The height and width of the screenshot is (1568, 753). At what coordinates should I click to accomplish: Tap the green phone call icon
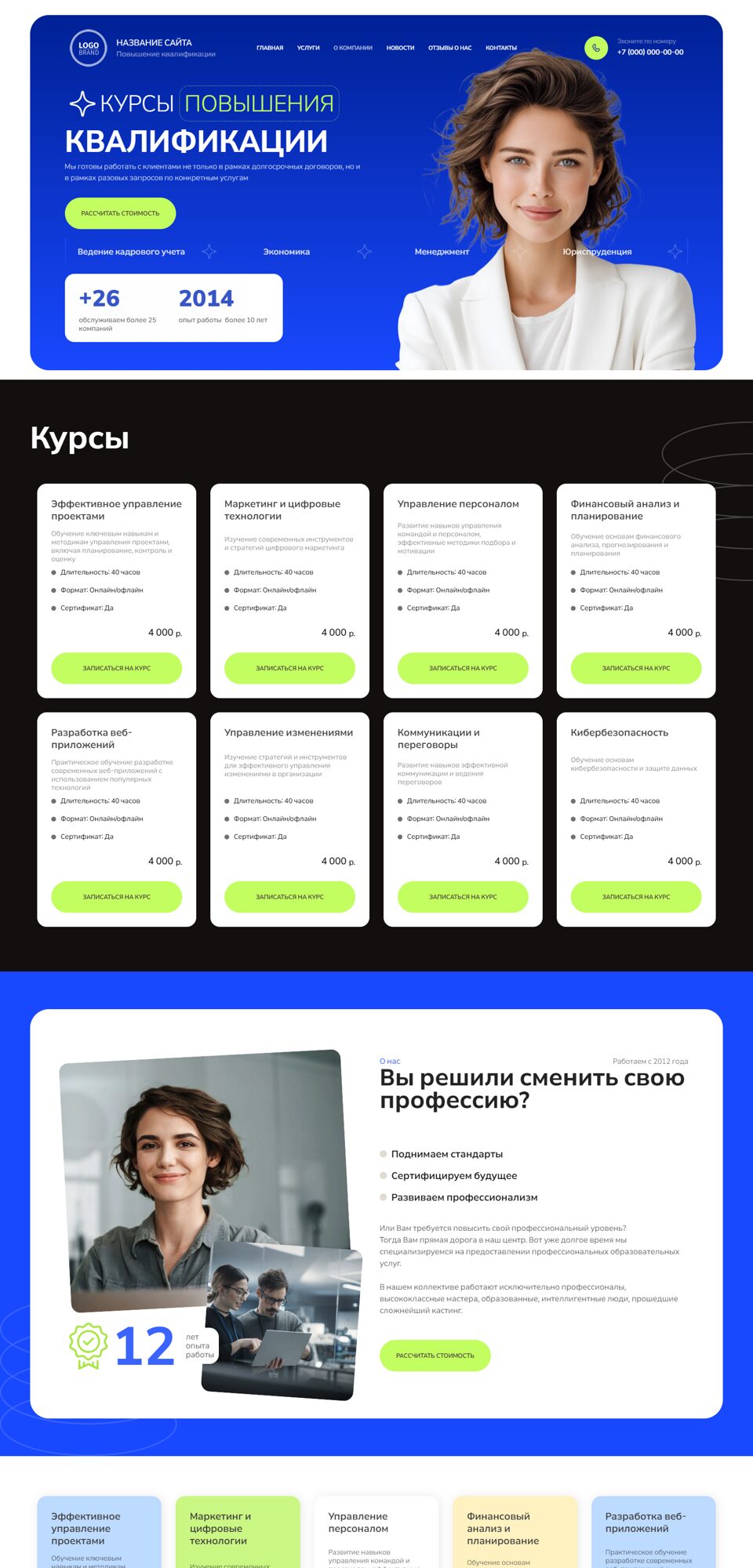pyautogui.click(x=596, y=48)
